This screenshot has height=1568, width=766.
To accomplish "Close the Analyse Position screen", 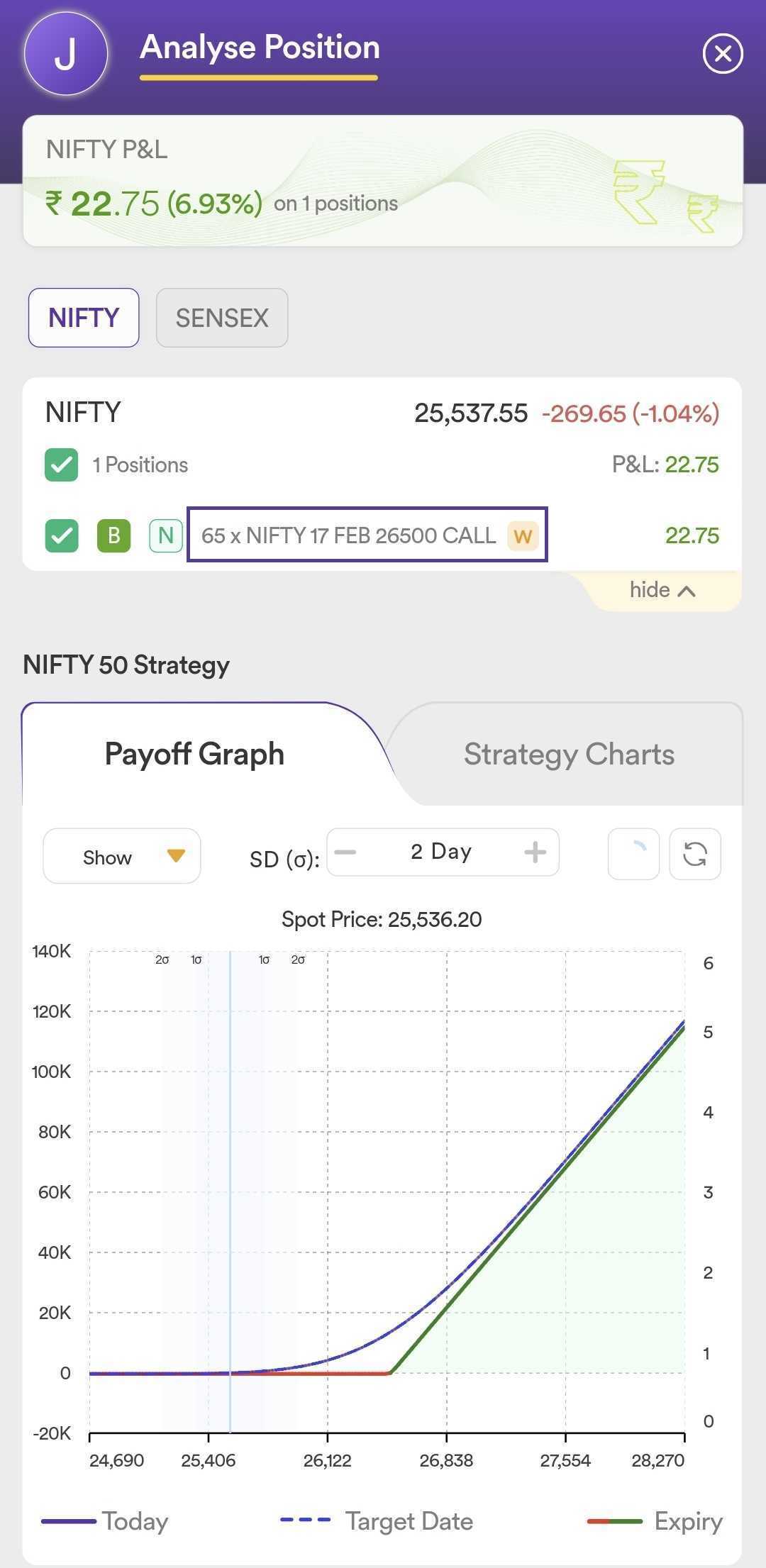I will [x=722, y=54].
